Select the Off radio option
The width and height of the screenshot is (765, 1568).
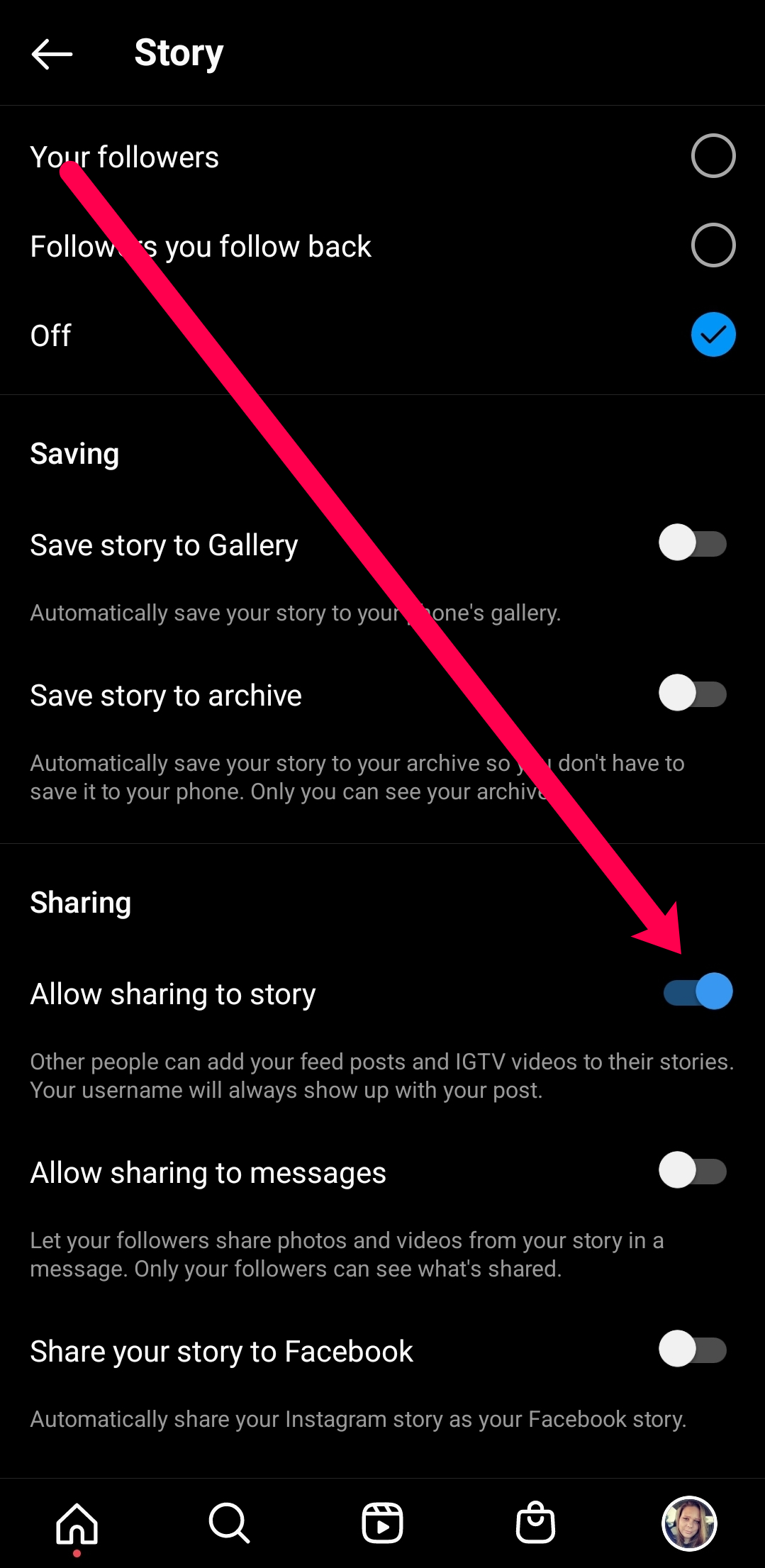tap(713, 335)
